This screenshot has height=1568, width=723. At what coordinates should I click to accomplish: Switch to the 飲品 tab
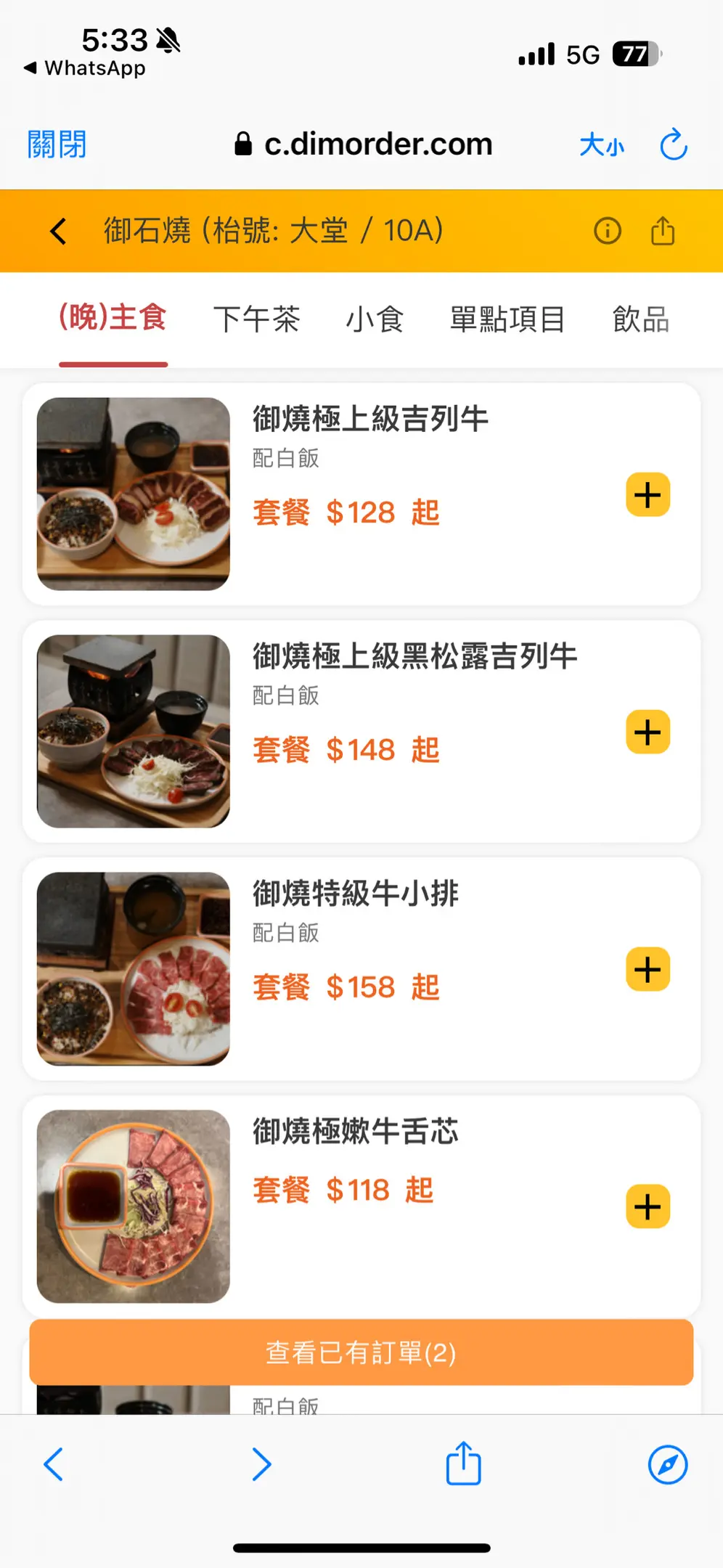641,319
